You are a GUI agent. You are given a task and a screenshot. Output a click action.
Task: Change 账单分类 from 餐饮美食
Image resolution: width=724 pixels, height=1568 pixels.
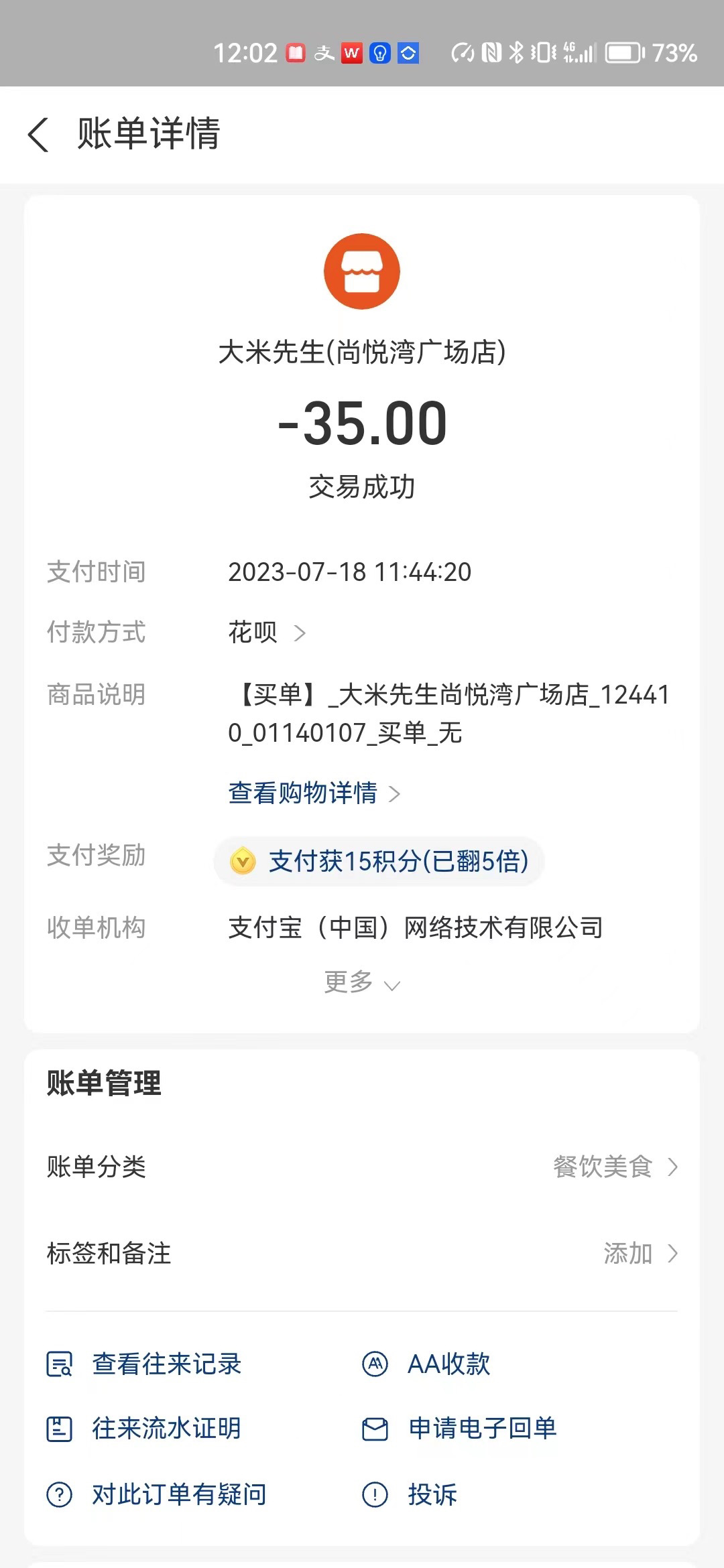point(362,1167)
